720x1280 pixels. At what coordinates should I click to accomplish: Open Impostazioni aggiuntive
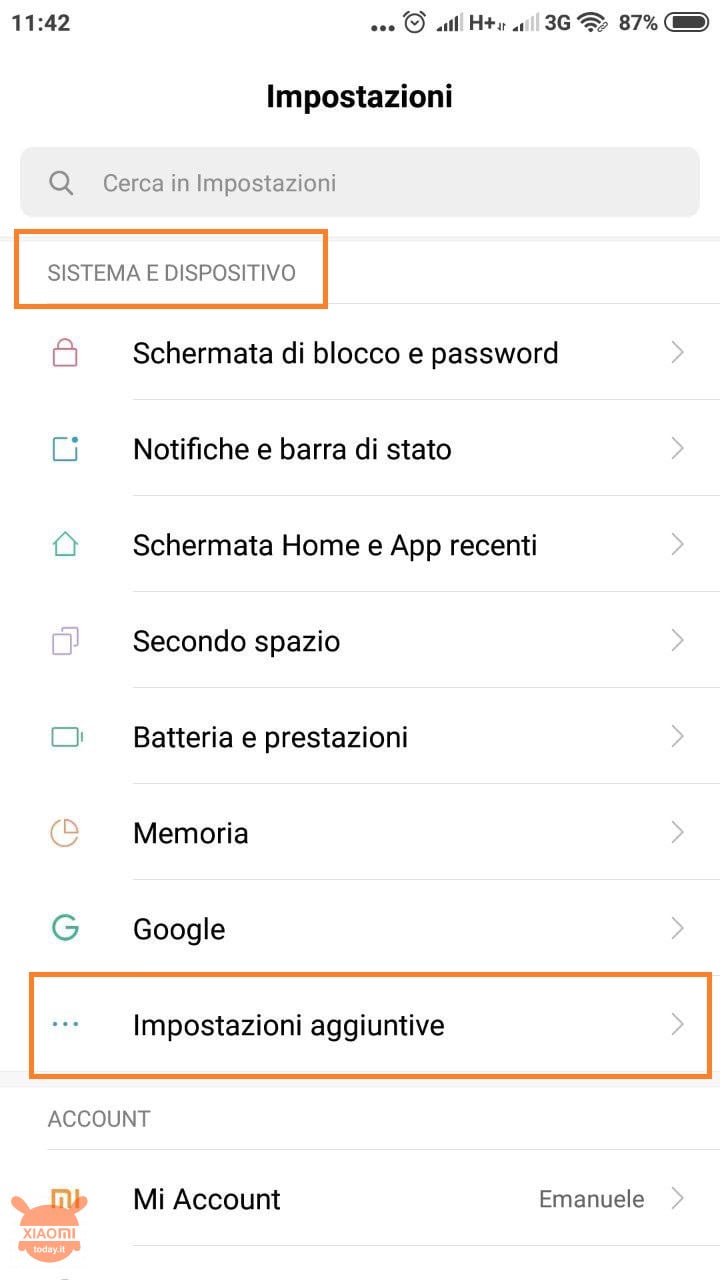(x=360, y=1024)
